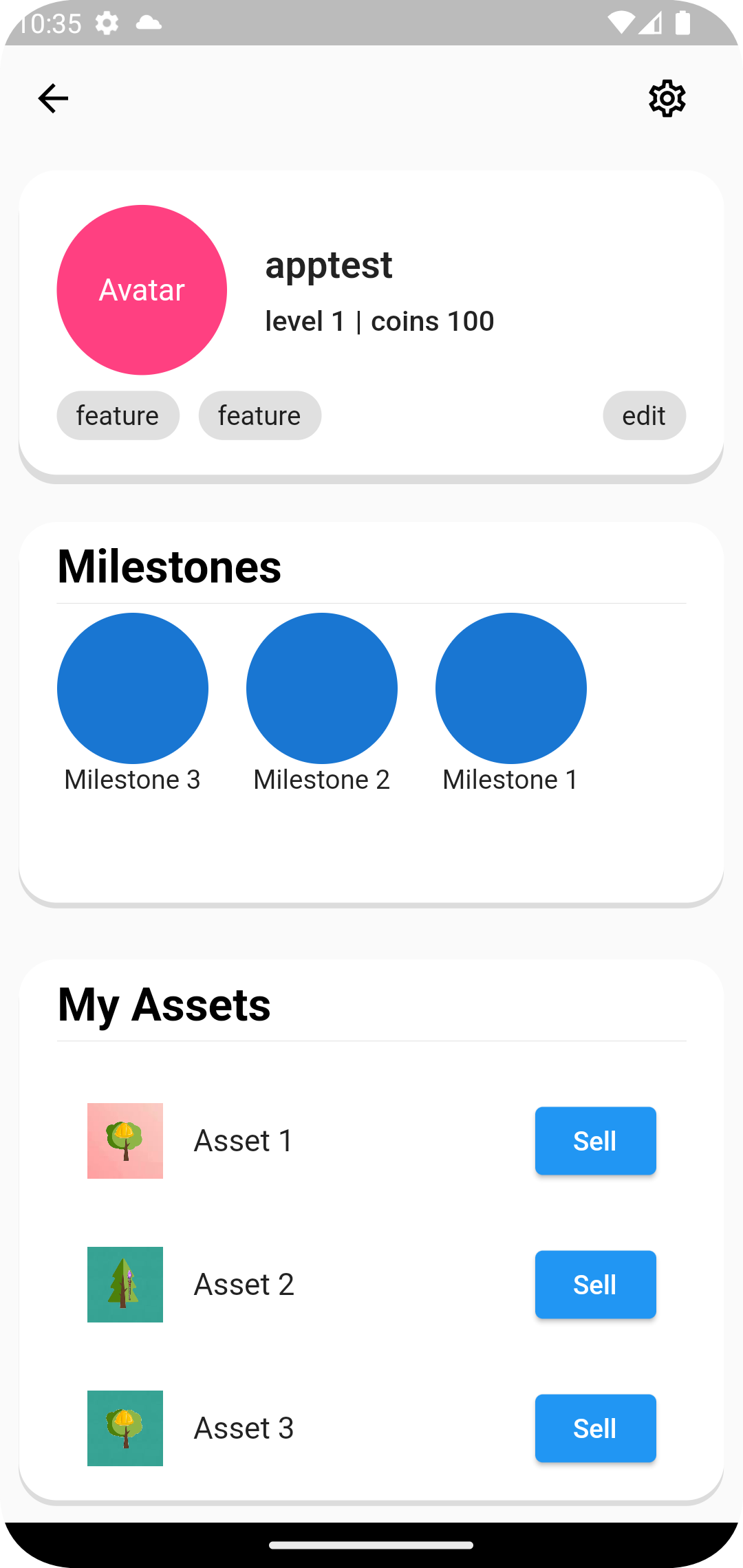
Task: Sell Asset 2
Action: click(x=595, y=1285)
